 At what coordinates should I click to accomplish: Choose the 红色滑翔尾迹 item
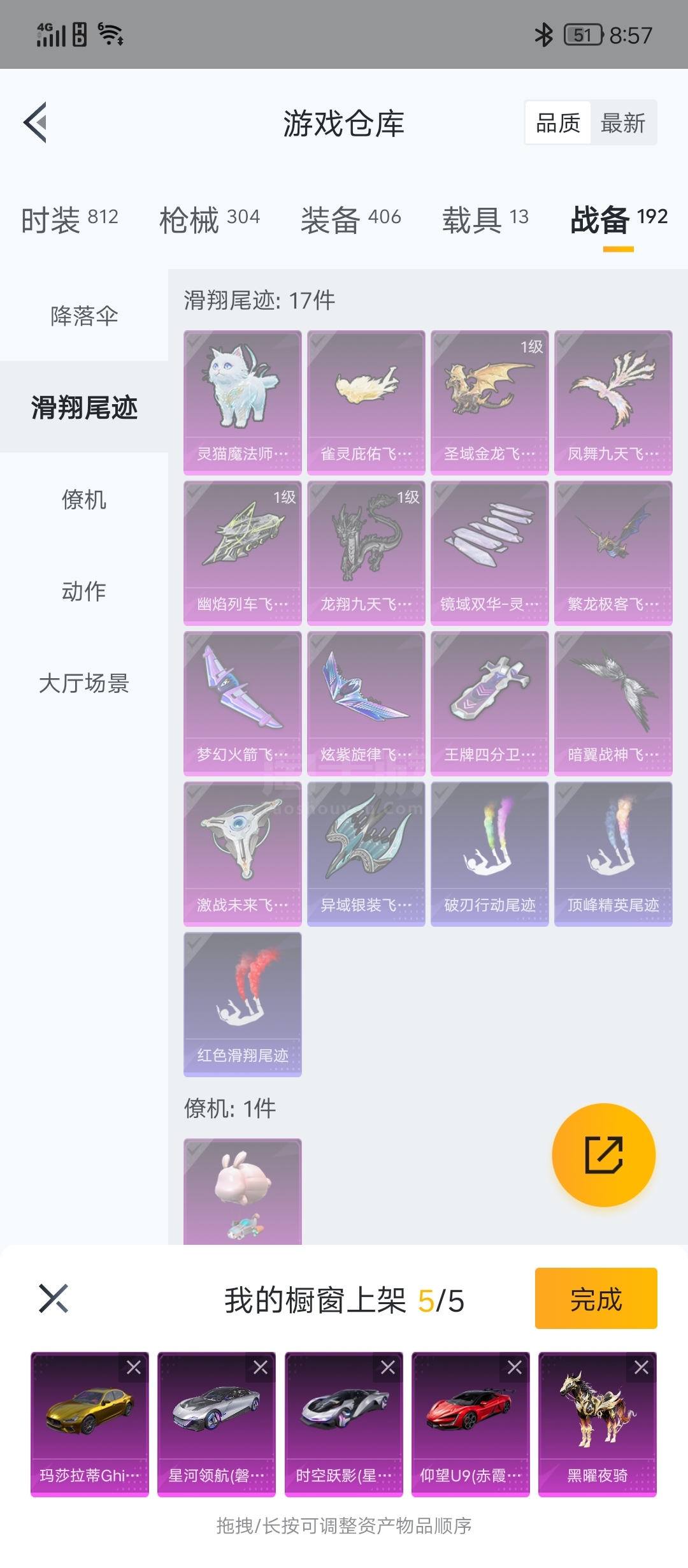(242, 1003)
